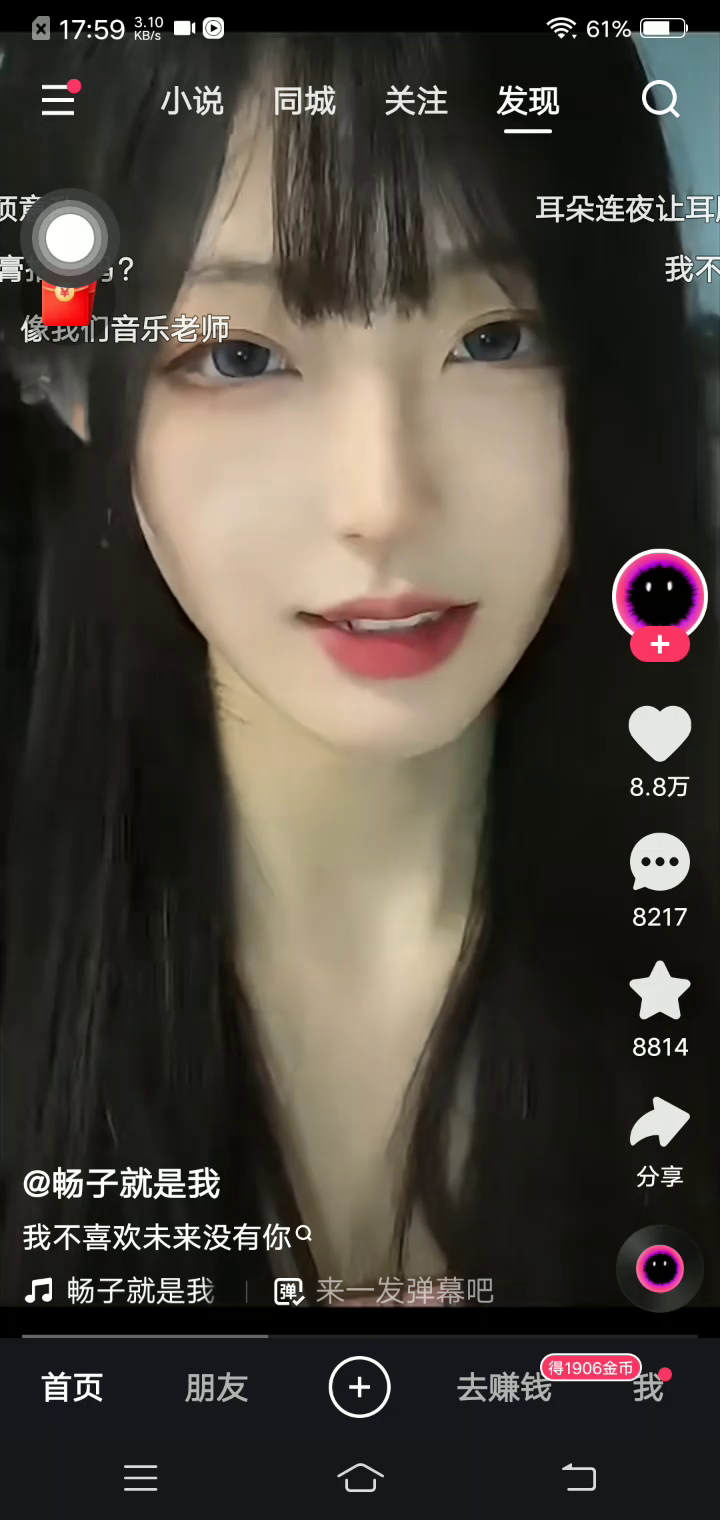Favorite the video with the star icon
This screenshot has width=720, height=1520.
point(660,992)
